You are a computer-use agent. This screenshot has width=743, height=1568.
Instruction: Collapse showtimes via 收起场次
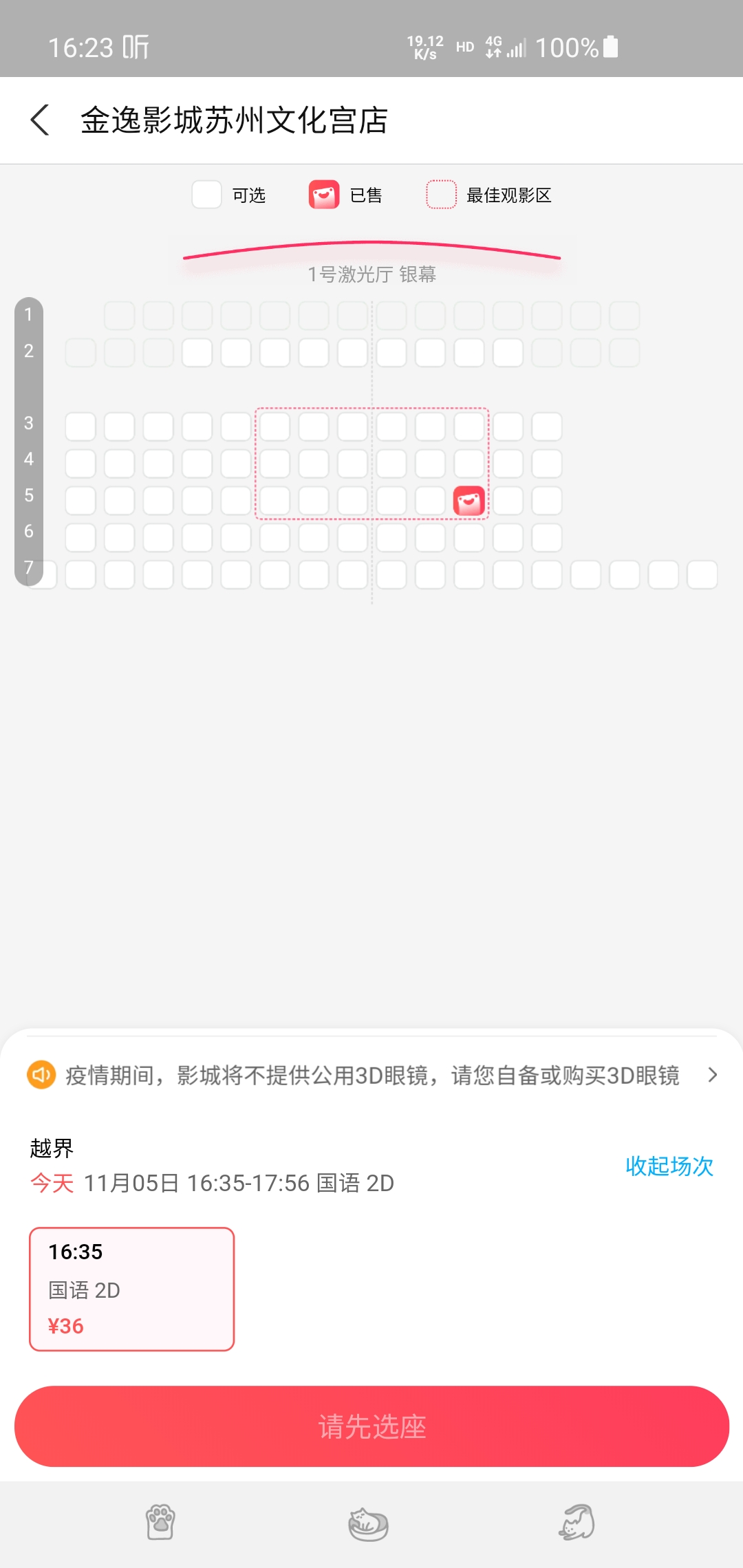coord(669,1166)
